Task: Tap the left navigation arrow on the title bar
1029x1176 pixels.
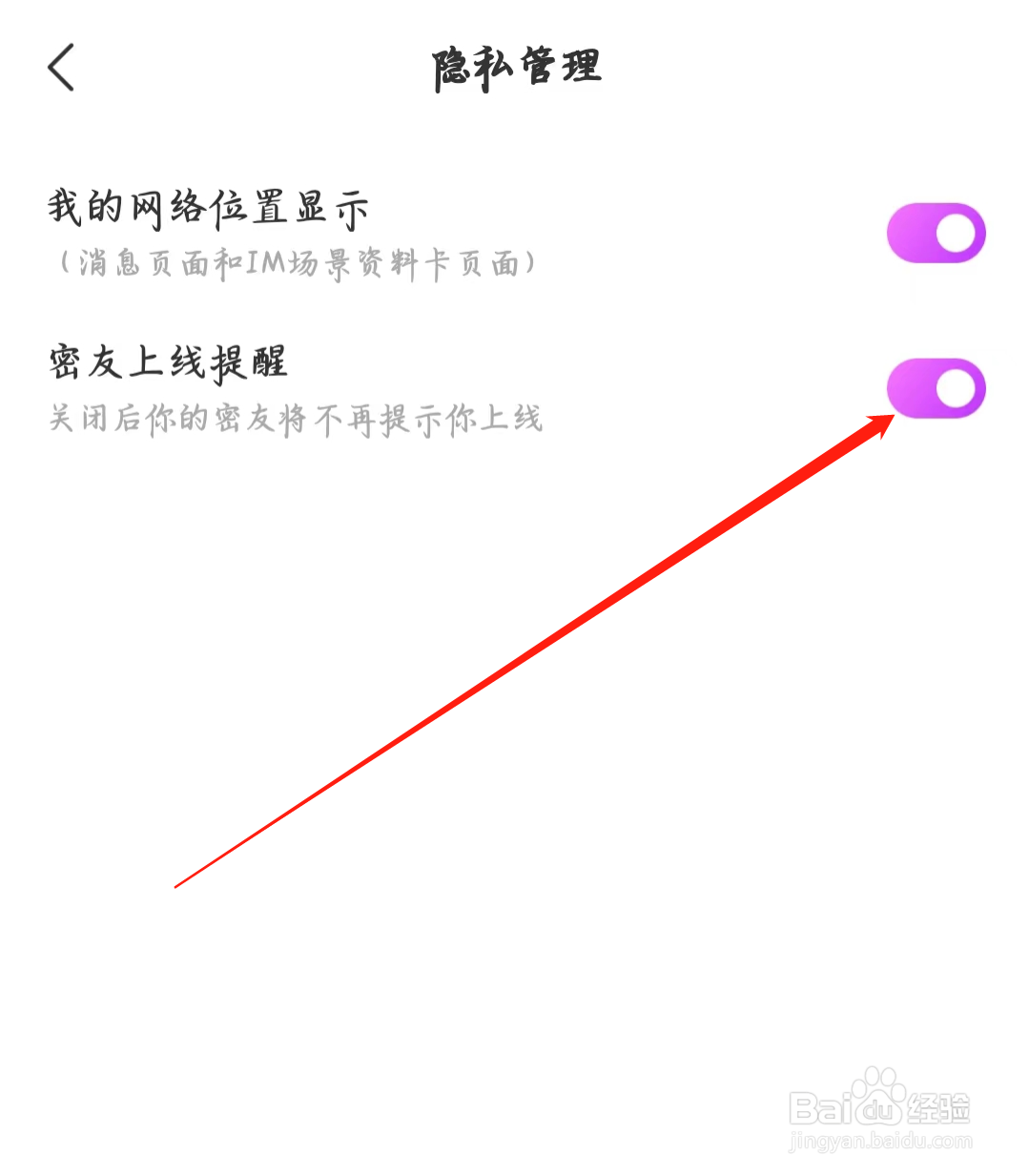Action: click(x=60, y=68)
